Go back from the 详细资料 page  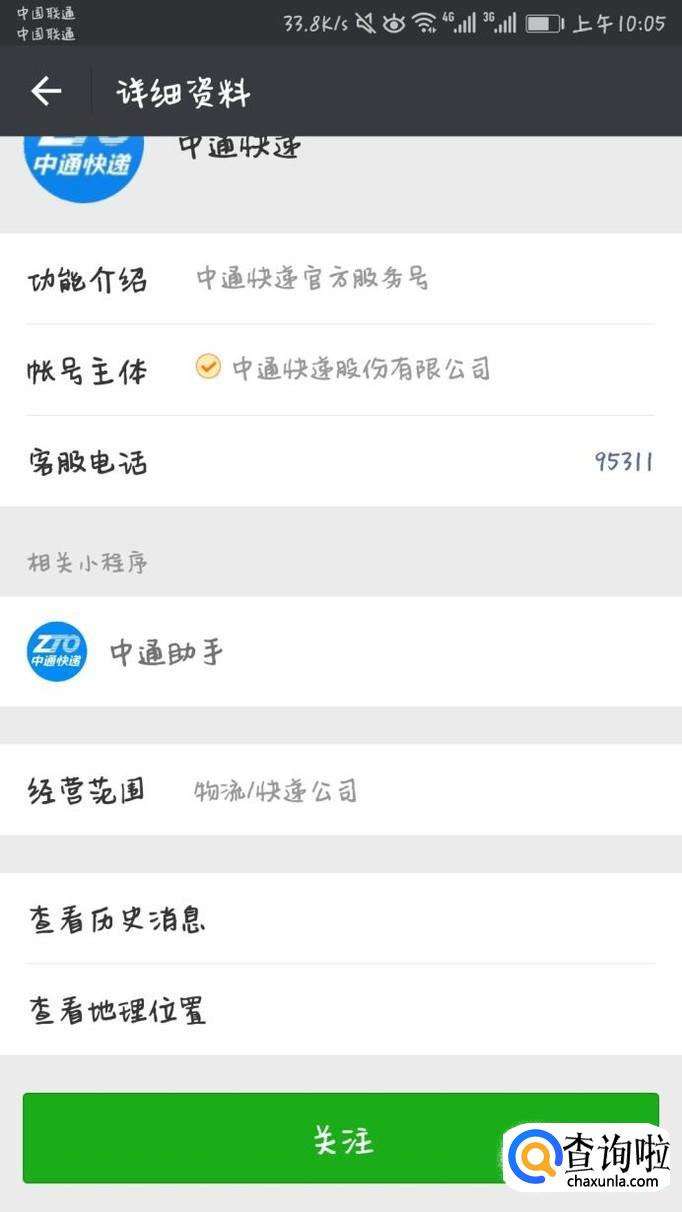[x=46, y=91]
